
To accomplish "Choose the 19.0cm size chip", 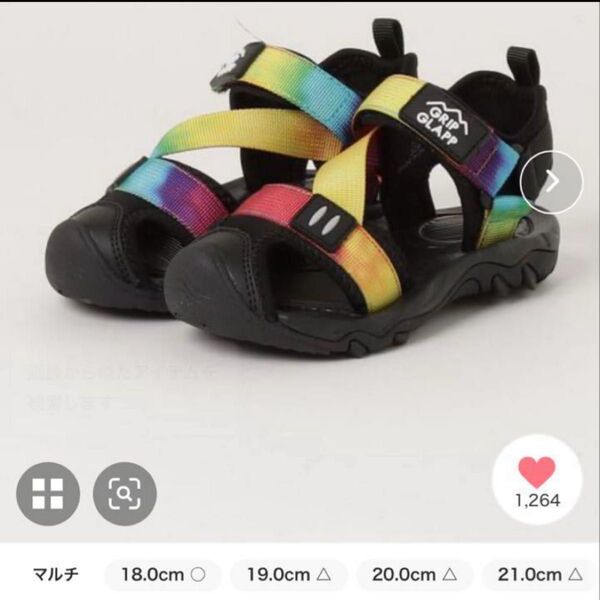I will (x=289, y=575).
